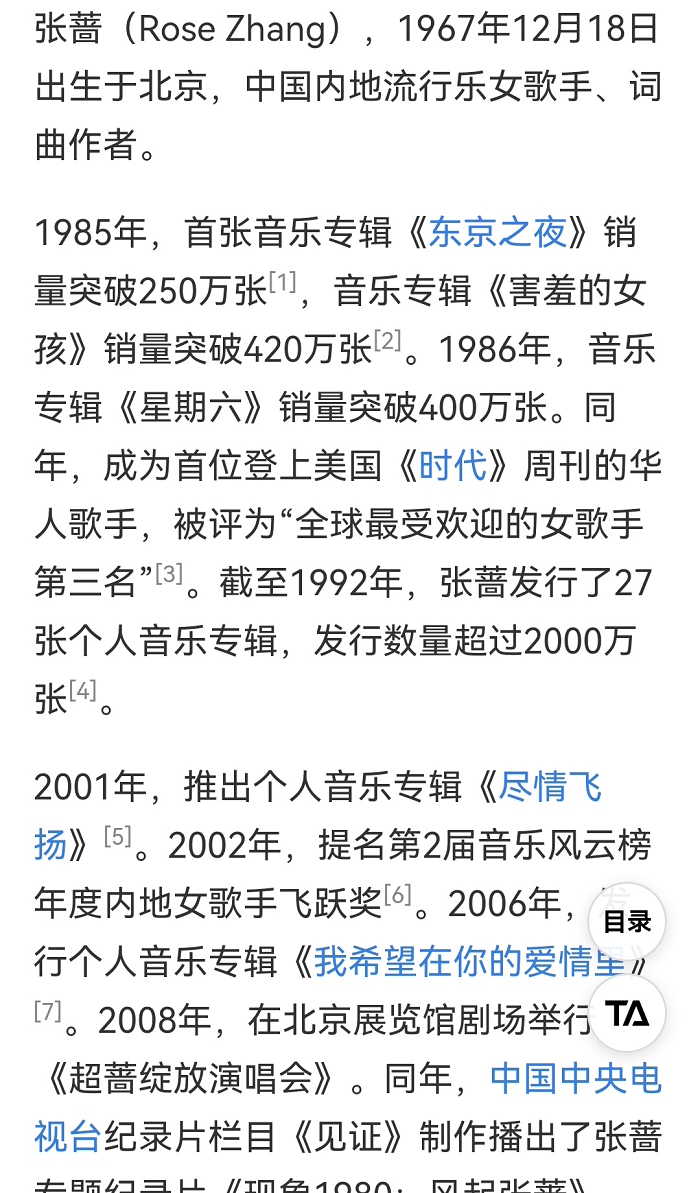
Task: View citation reference [5]
Action: click(118, 836)
